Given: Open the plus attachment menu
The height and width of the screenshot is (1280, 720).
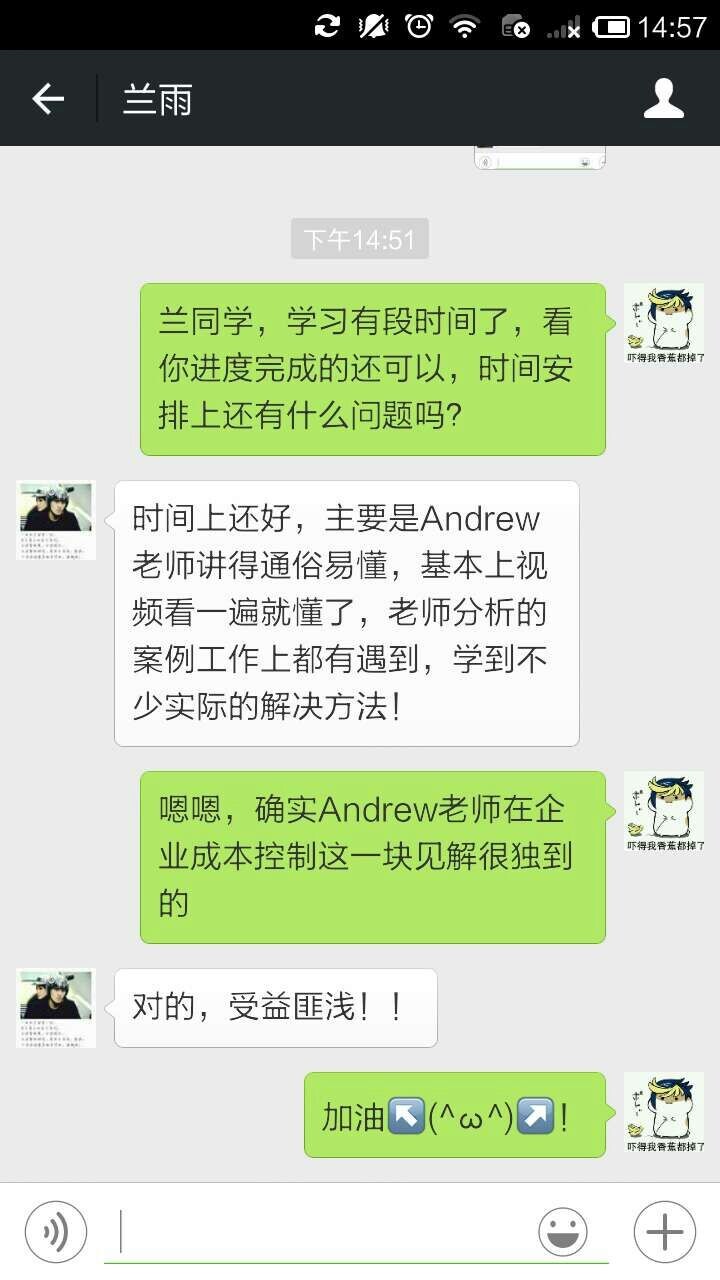Looking at the screenshot, I should click(x=664, y=1231).
